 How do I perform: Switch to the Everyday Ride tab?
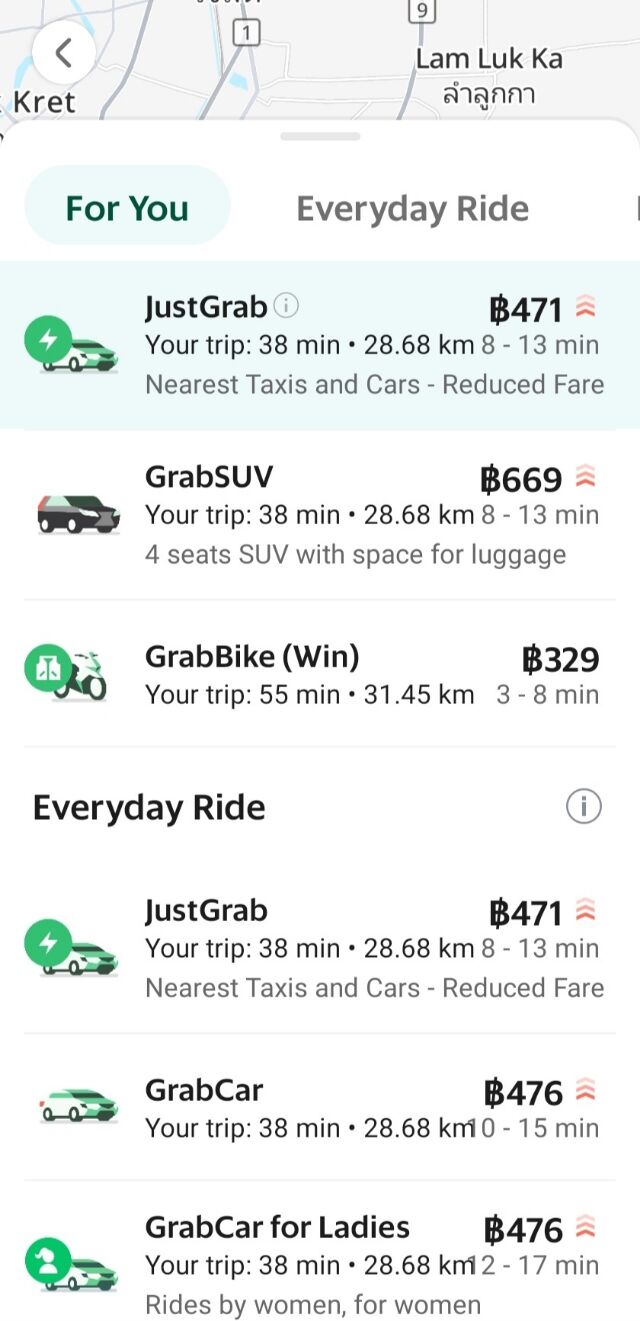coord(412,208)
